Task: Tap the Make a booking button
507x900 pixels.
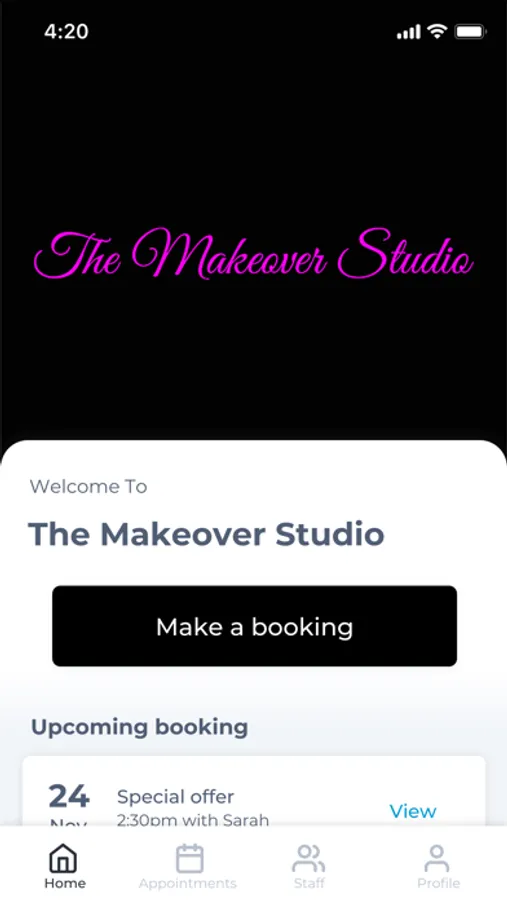Action: (x=254, y=626)
